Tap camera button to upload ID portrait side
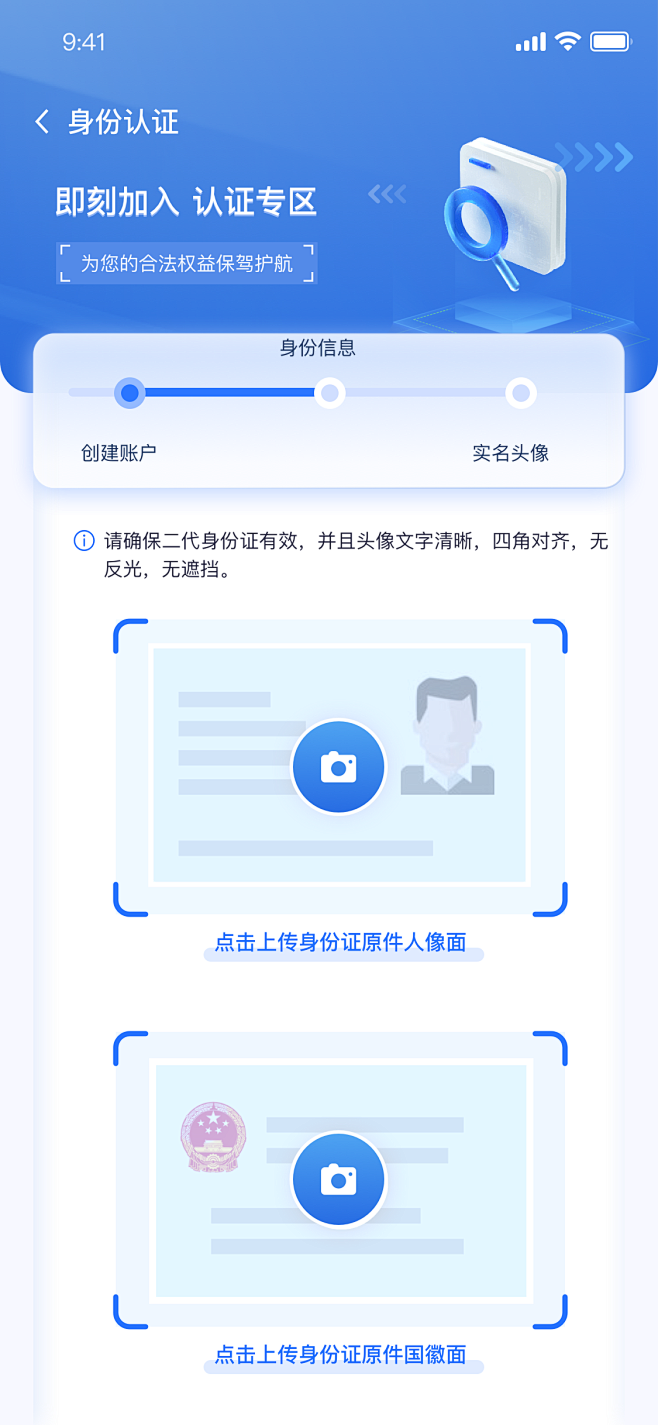The image size is (658, 1425). pos(338,767)
